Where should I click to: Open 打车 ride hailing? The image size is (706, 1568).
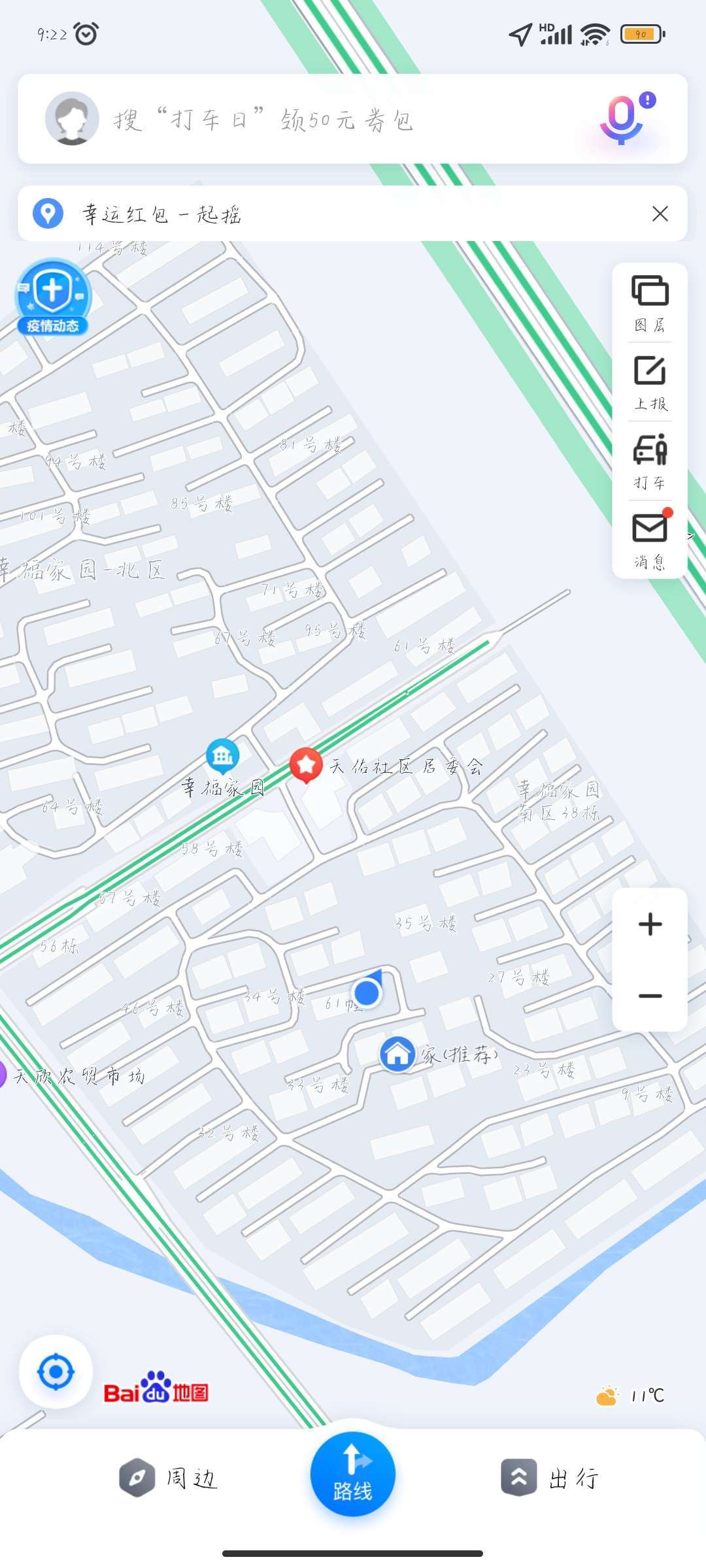pyautogui.click(x=649, y=461)
